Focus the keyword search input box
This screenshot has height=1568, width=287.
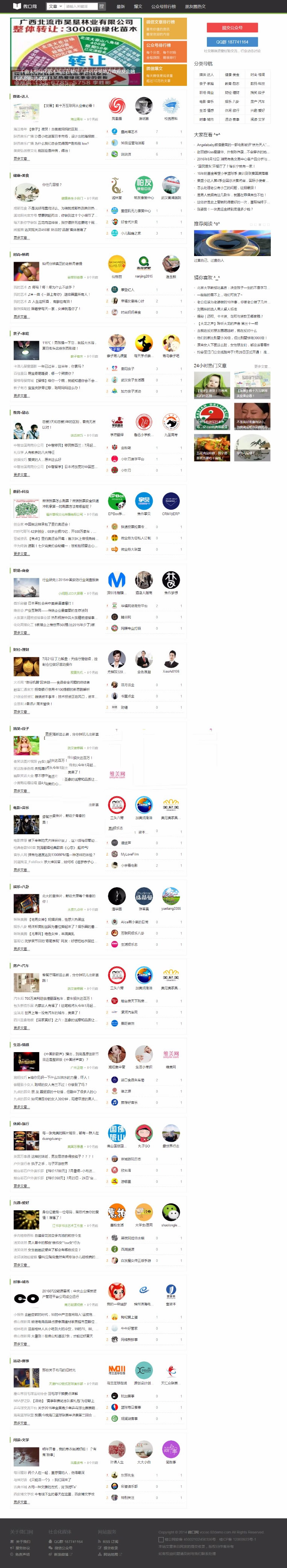tap(81, 6)
